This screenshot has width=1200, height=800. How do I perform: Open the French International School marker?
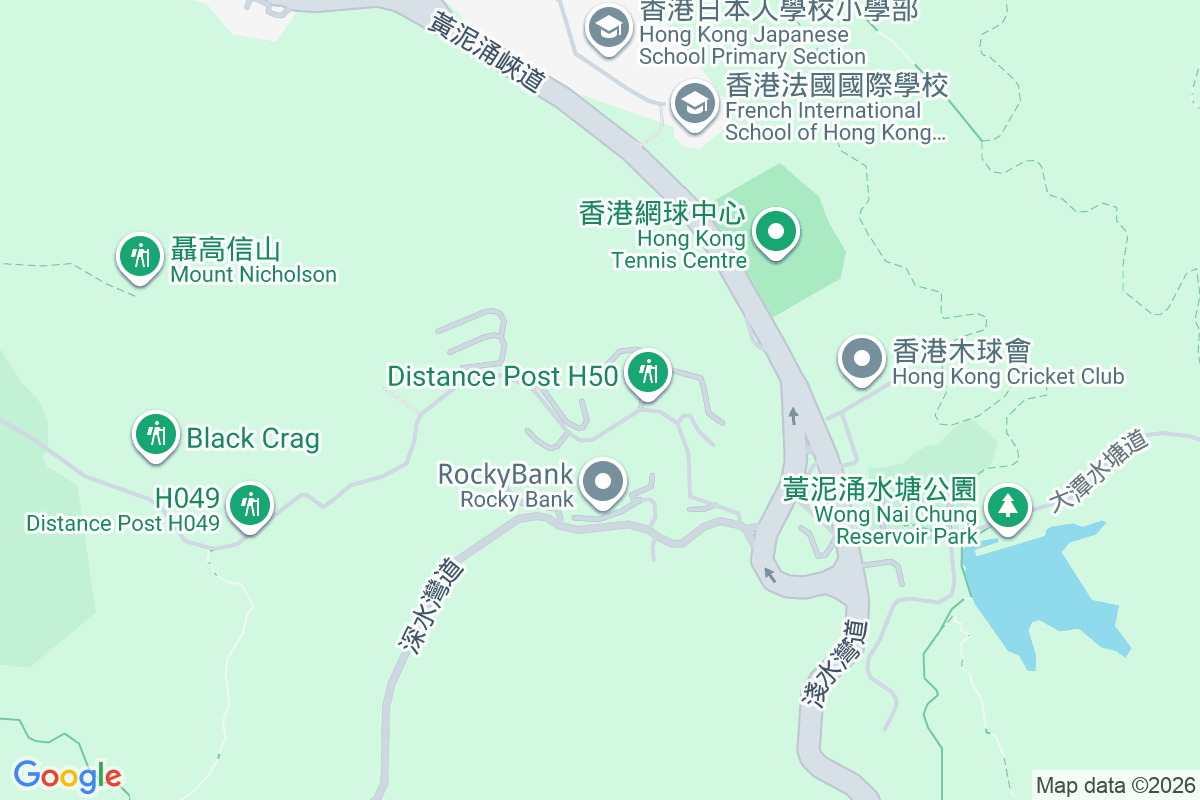point(693,104)
